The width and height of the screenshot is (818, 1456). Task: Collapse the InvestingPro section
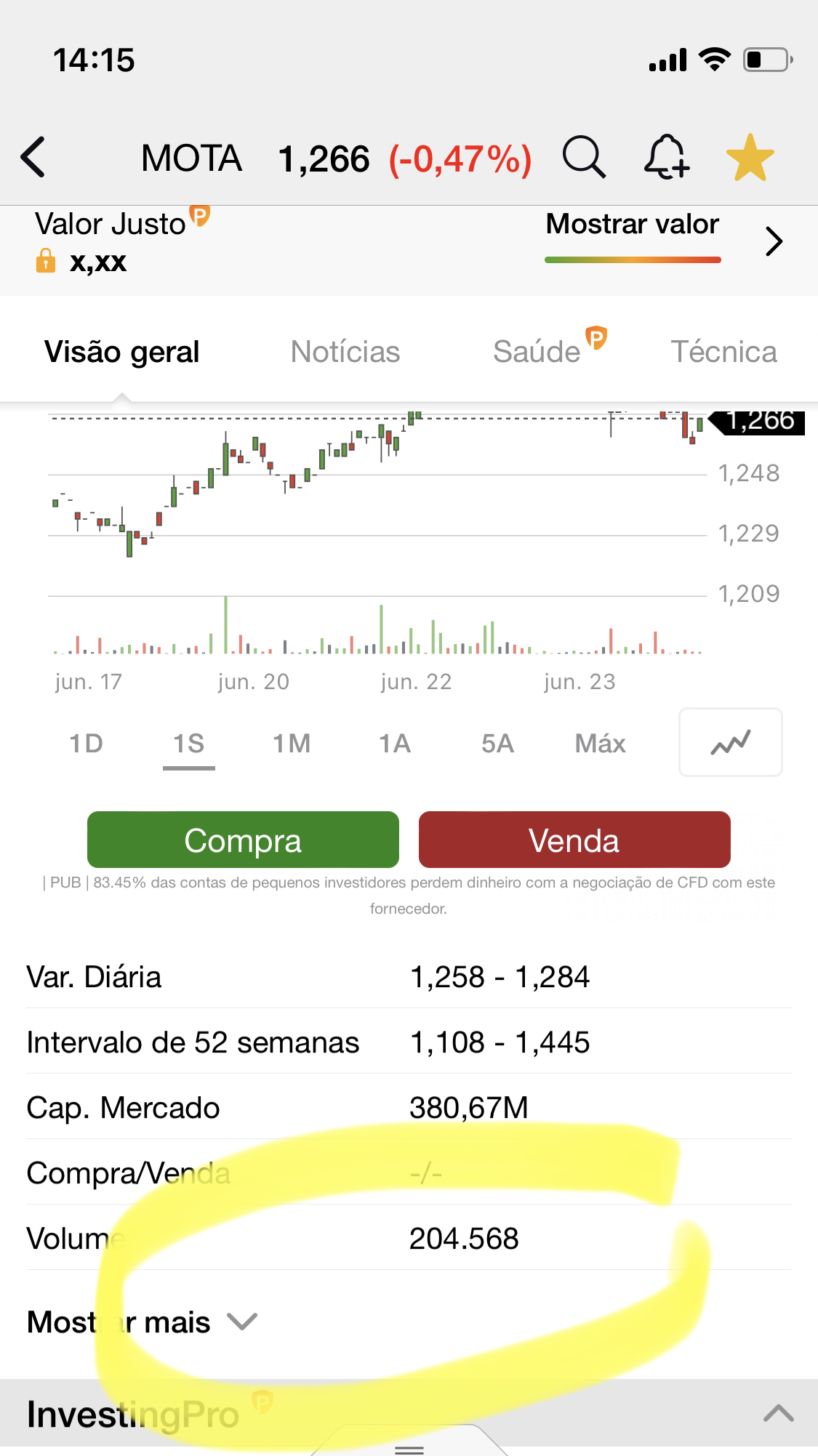(x=778, y=1413)
